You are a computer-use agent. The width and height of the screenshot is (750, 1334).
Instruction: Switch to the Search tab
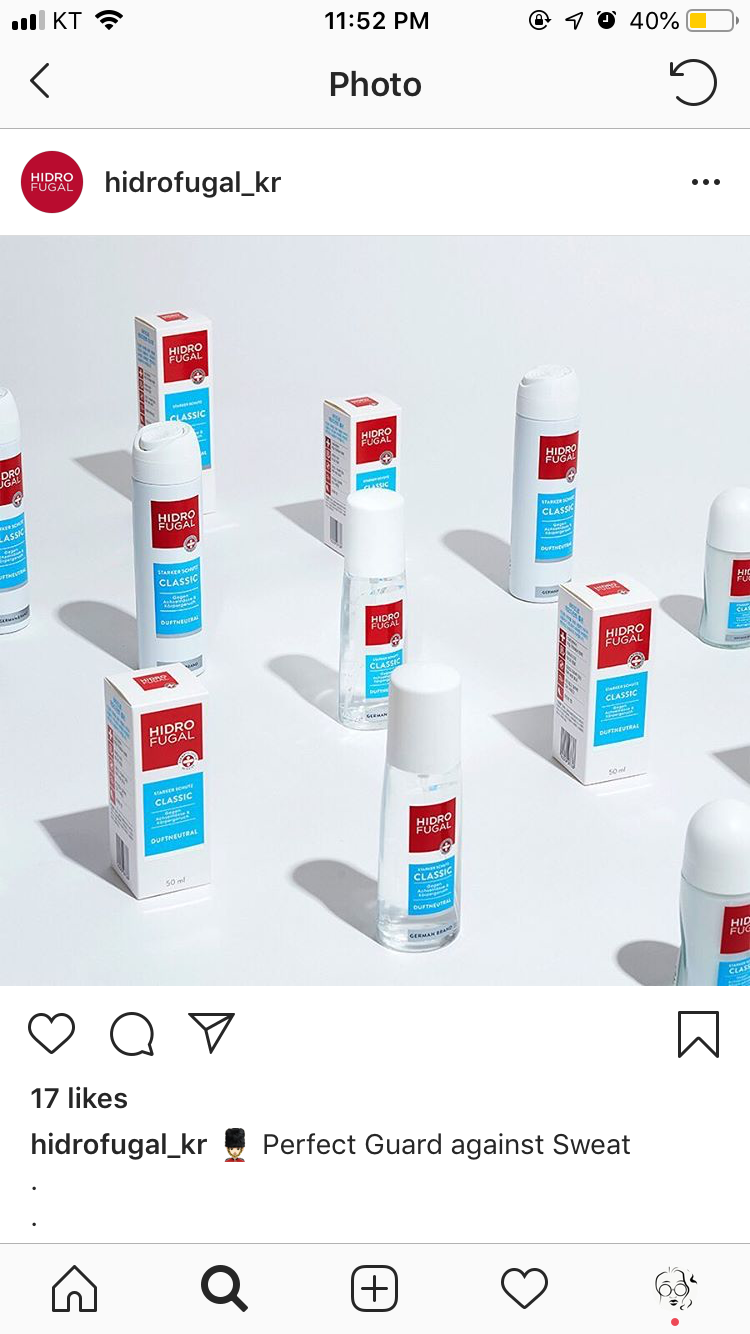pos(224,1289)
